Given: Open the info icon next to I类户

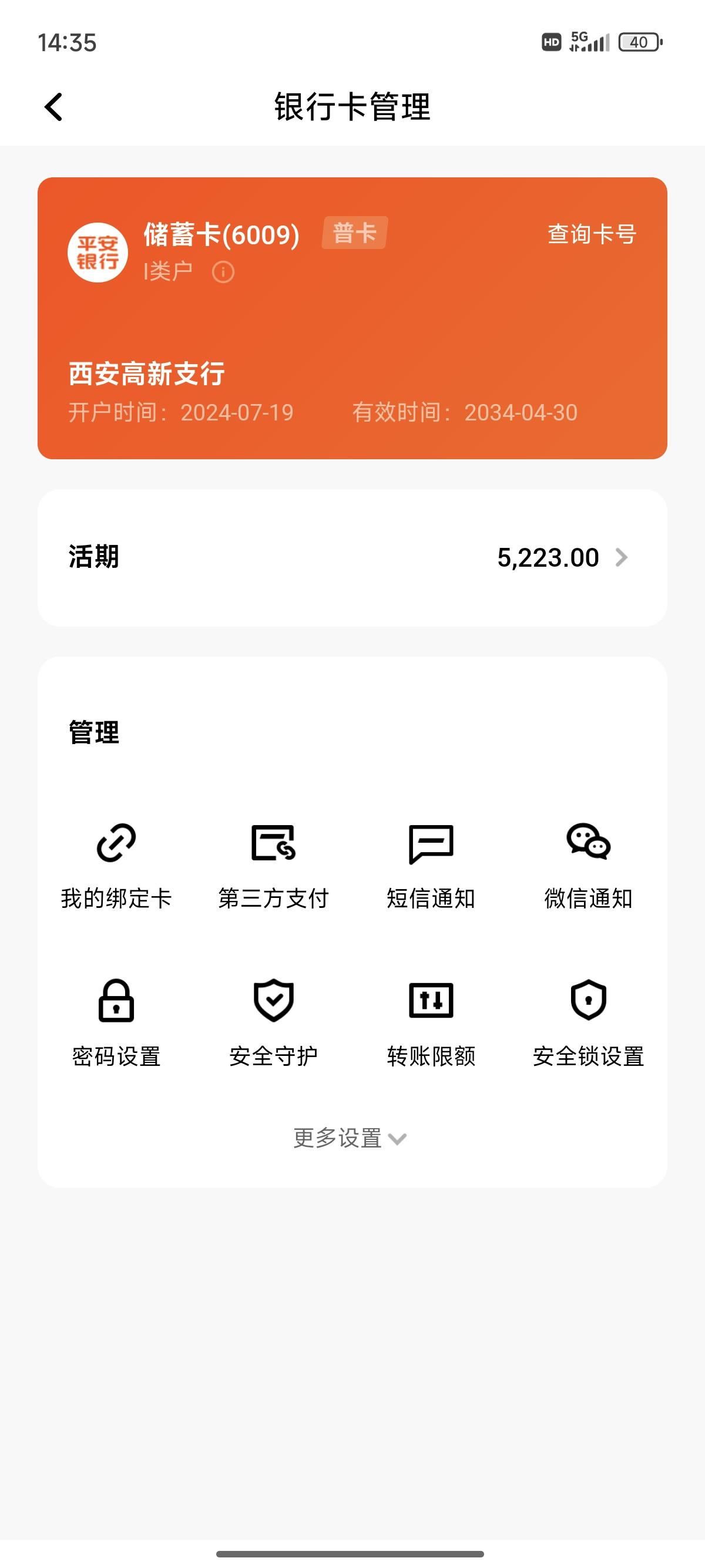Looking at the screenshot, I should 223,271.
